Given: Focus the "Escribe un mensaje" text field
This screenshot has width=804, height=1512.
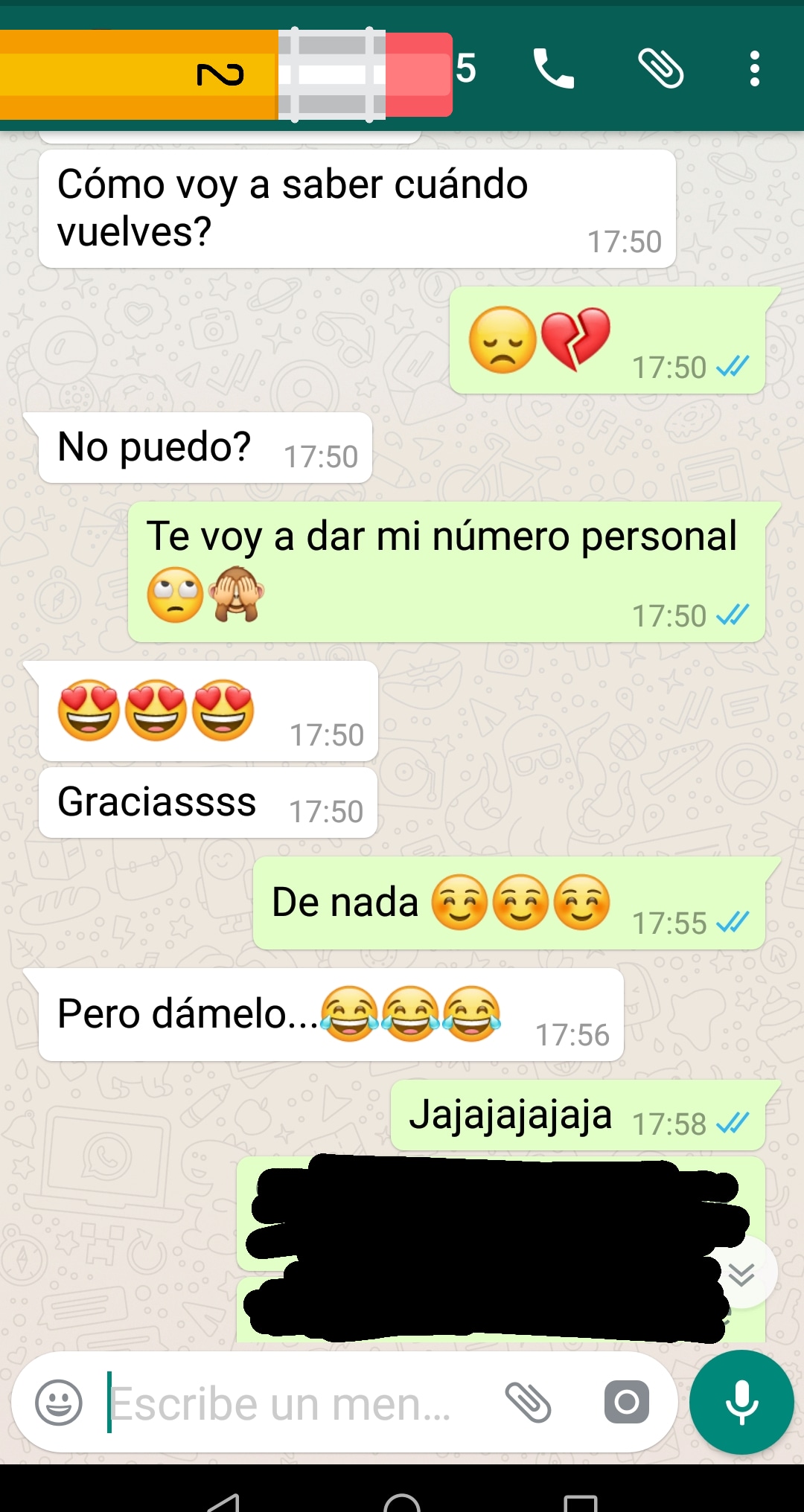Looking at the screenshot, I should pyautogui.click(x=290, y=1404).
